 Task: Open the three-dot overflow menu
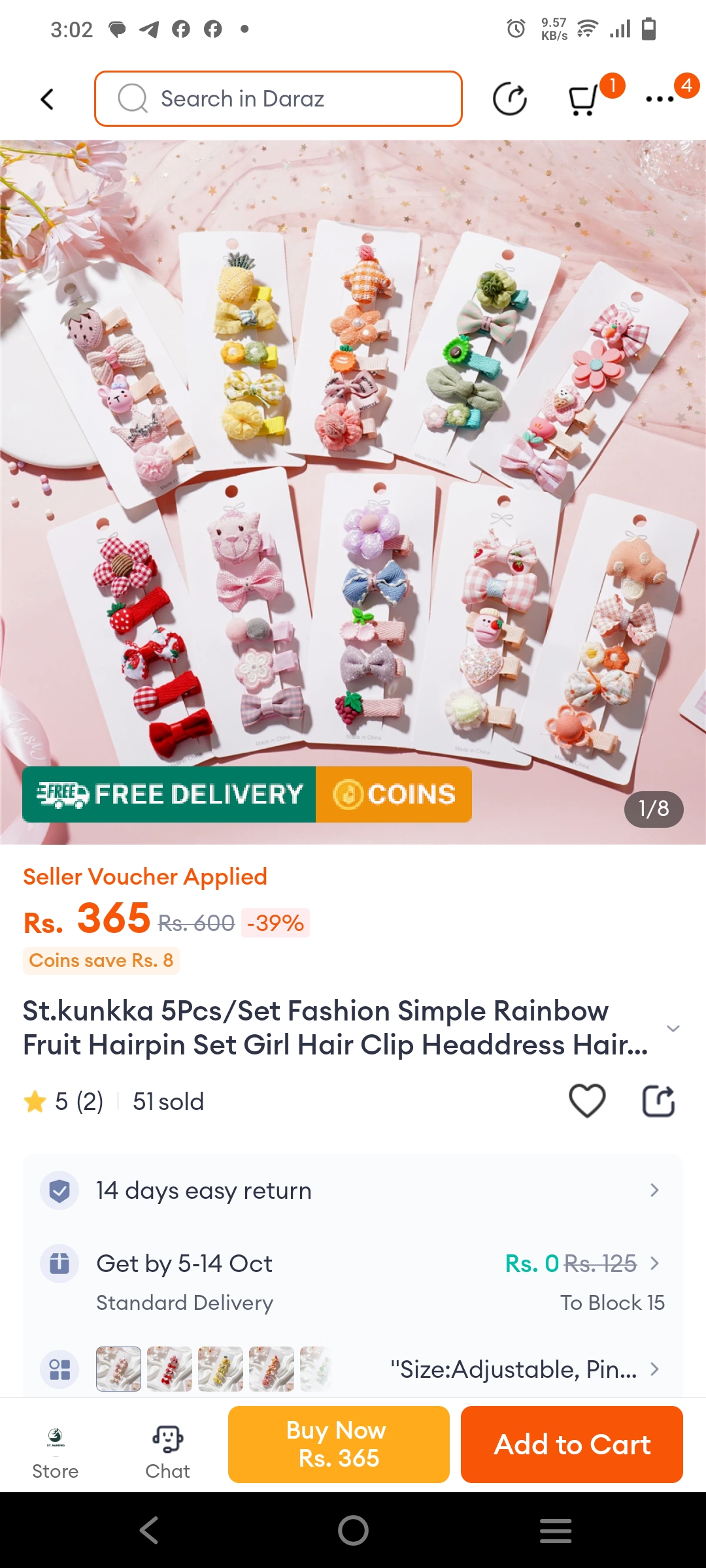click(660, 99)
